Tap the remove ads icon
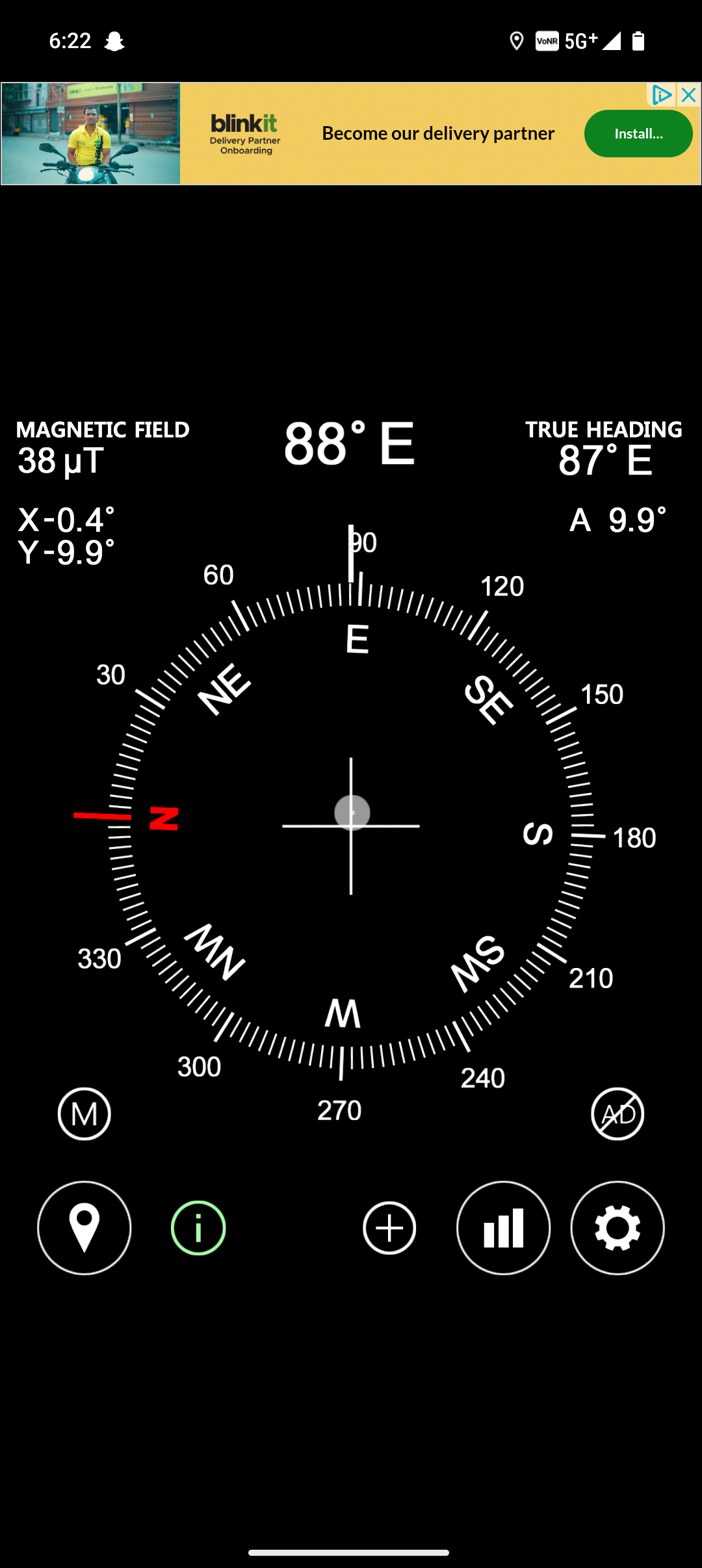This screenshot has height=1568, width=702. pyautogui.click(x=617, y=1114)
